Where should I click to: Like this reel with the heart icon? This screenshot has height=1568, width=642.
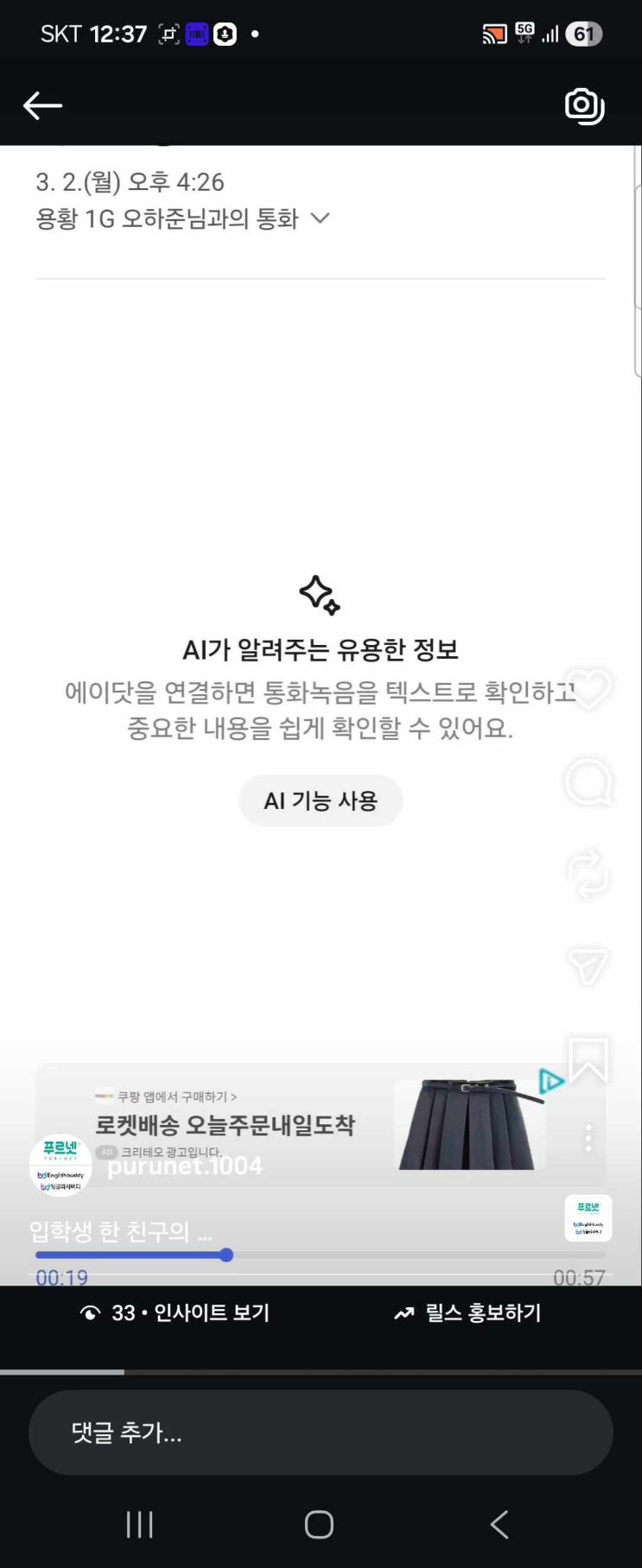[588, 689]
